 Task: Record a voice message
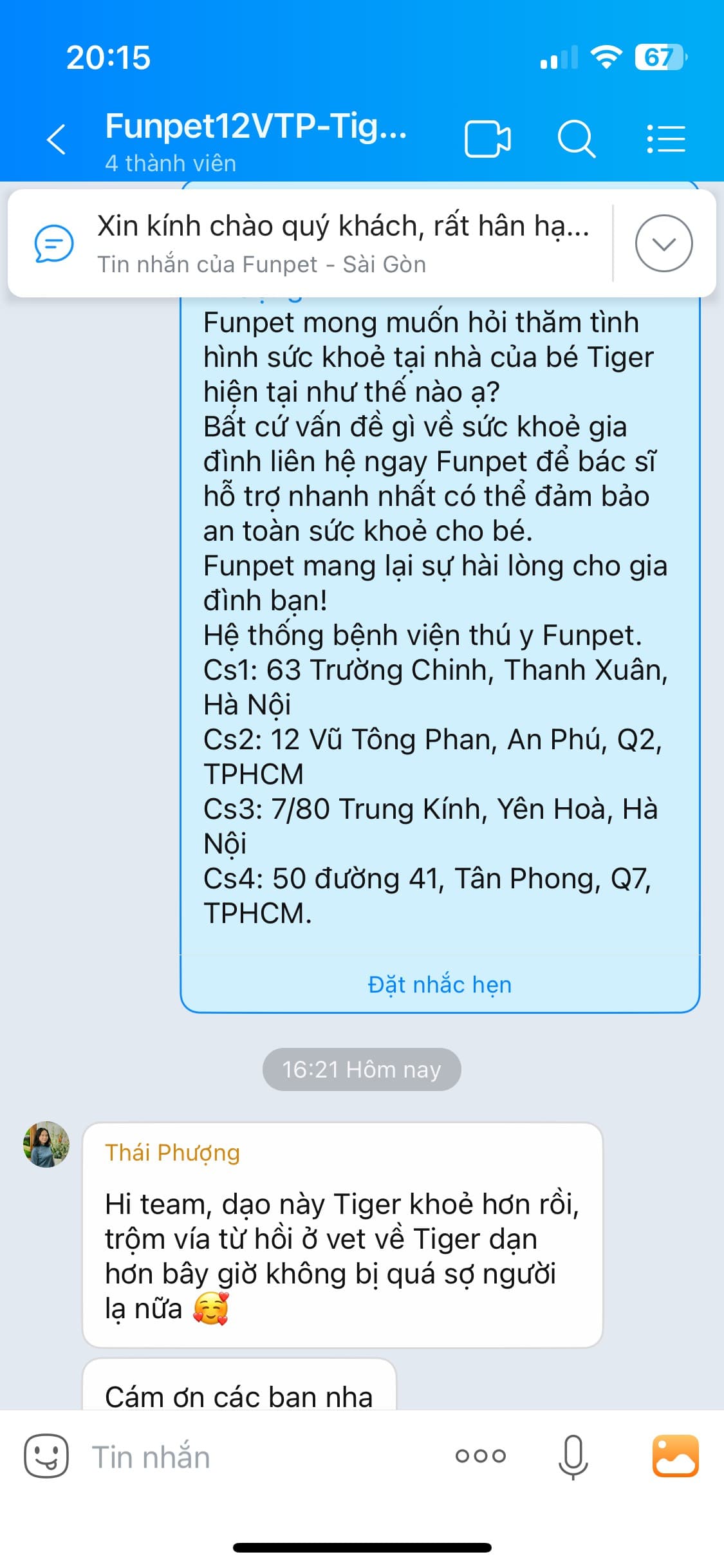(573, 1456)
